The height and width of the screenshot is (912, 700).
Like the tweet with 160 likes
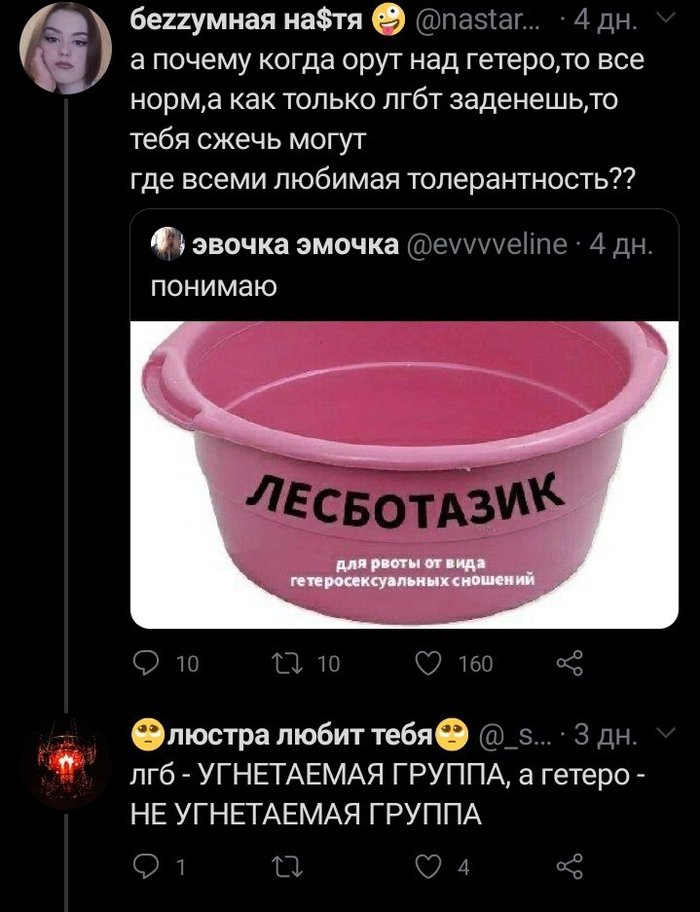click(430, 661)
